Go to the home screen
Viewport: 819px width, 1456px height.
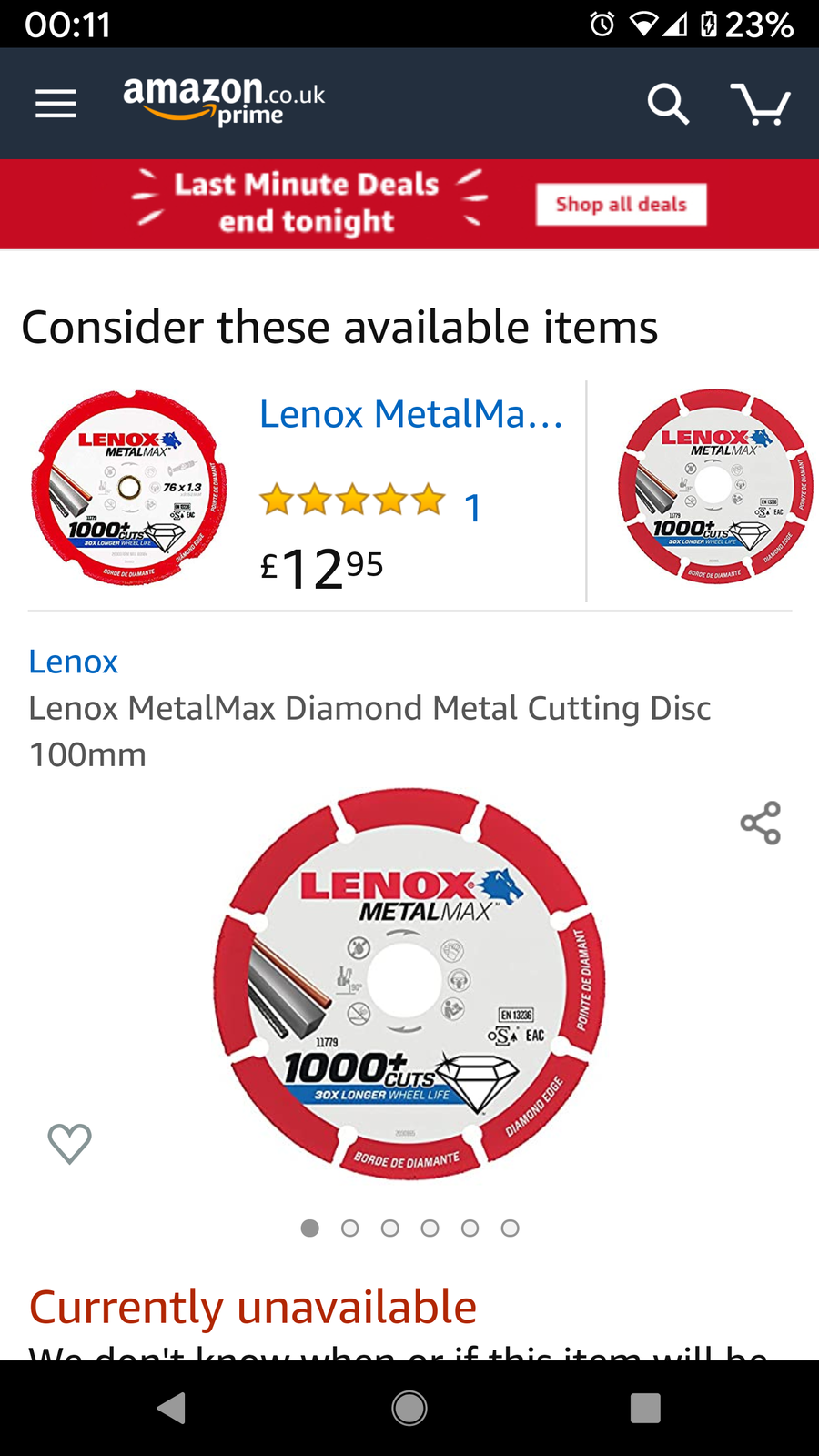409,1408
